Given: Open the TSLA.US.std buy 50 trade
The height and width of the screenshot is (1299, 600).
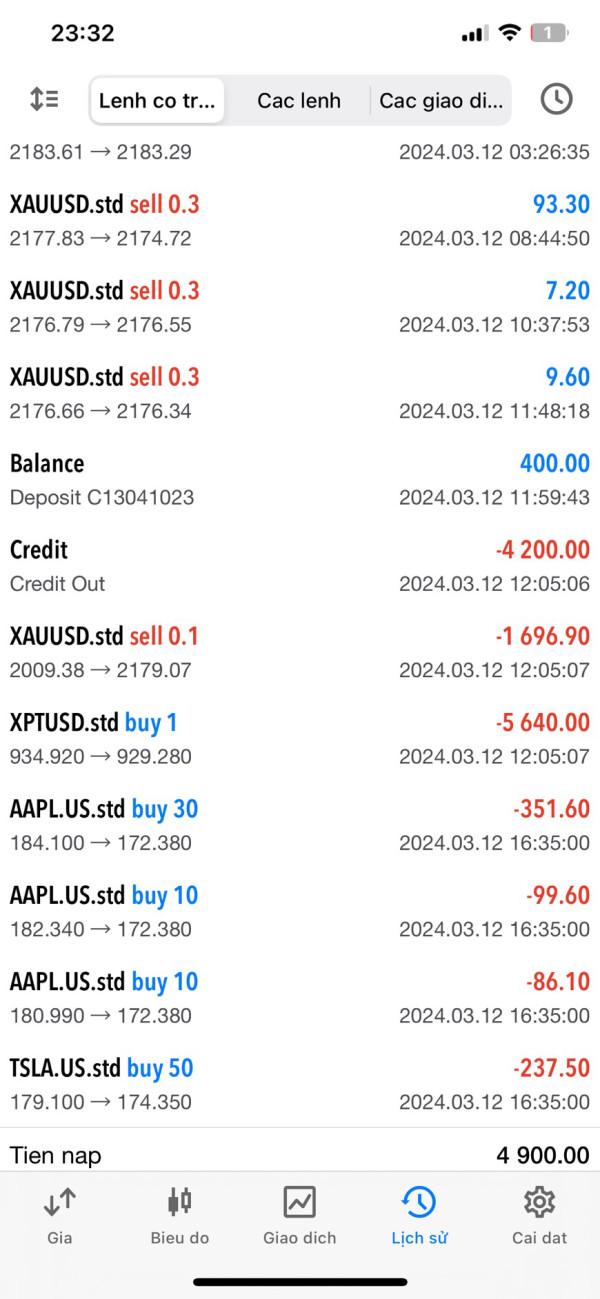Looking at the screenshot, I should 300,1084.
